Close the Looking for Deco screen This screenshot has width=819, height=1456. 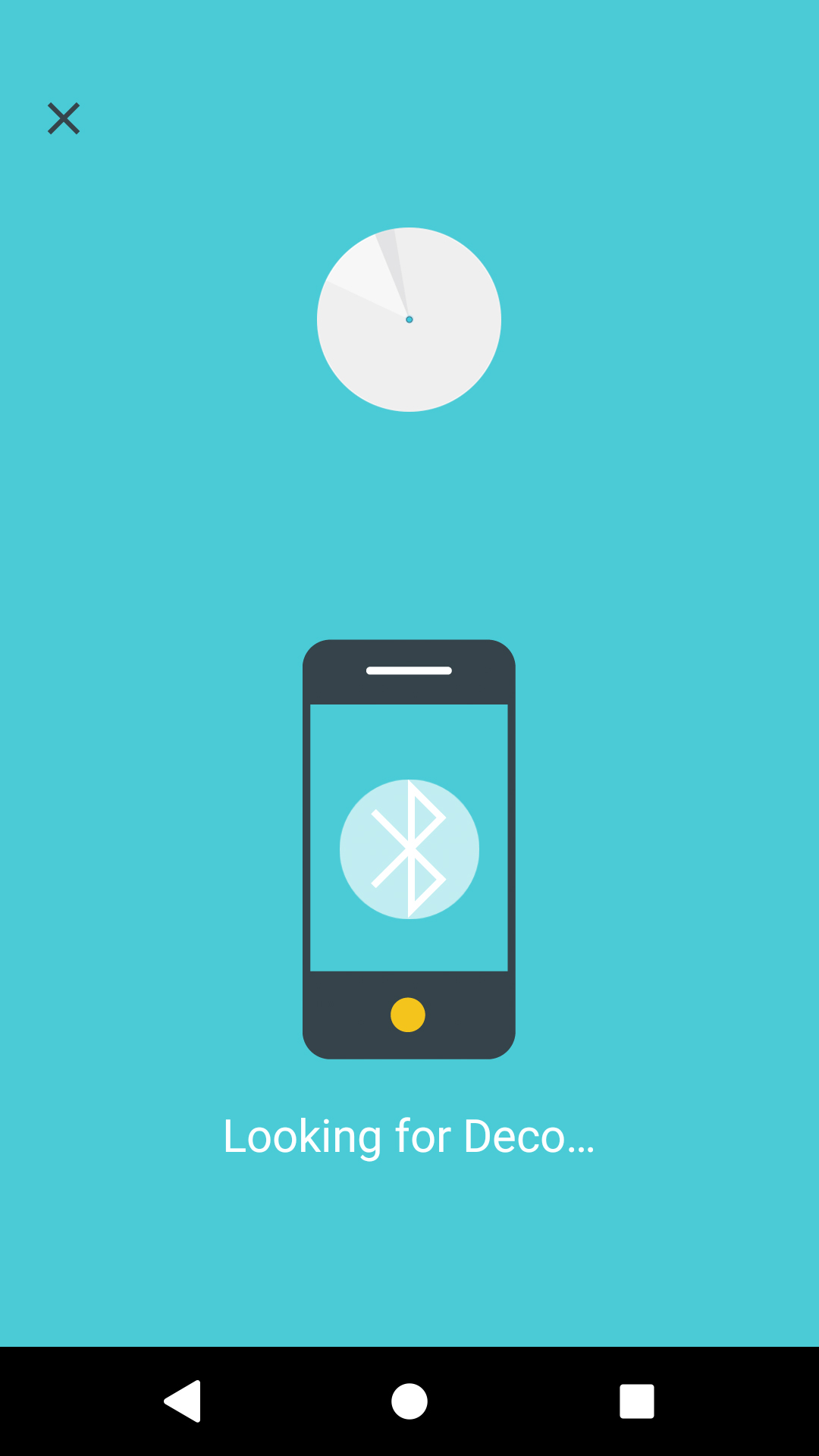click(x=64, y=119)
